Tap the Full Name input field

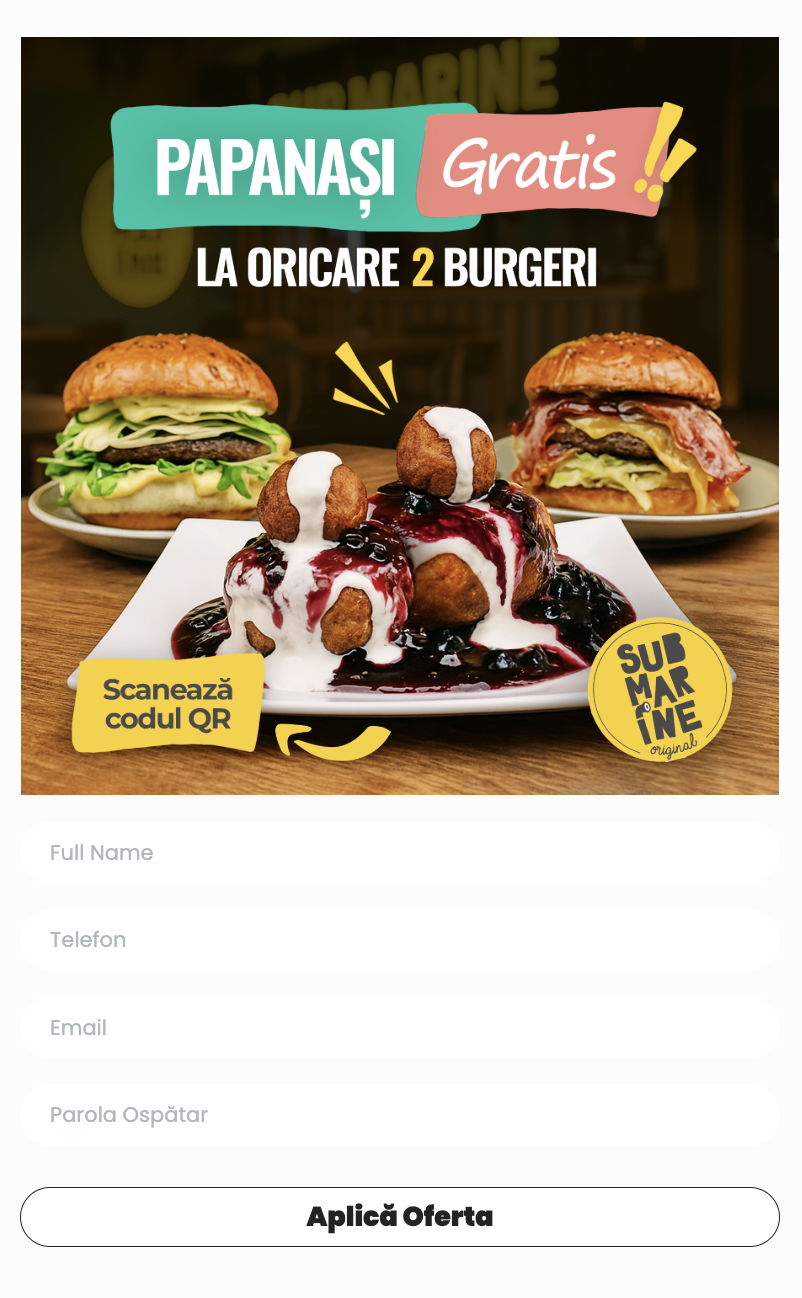point(400,853)
